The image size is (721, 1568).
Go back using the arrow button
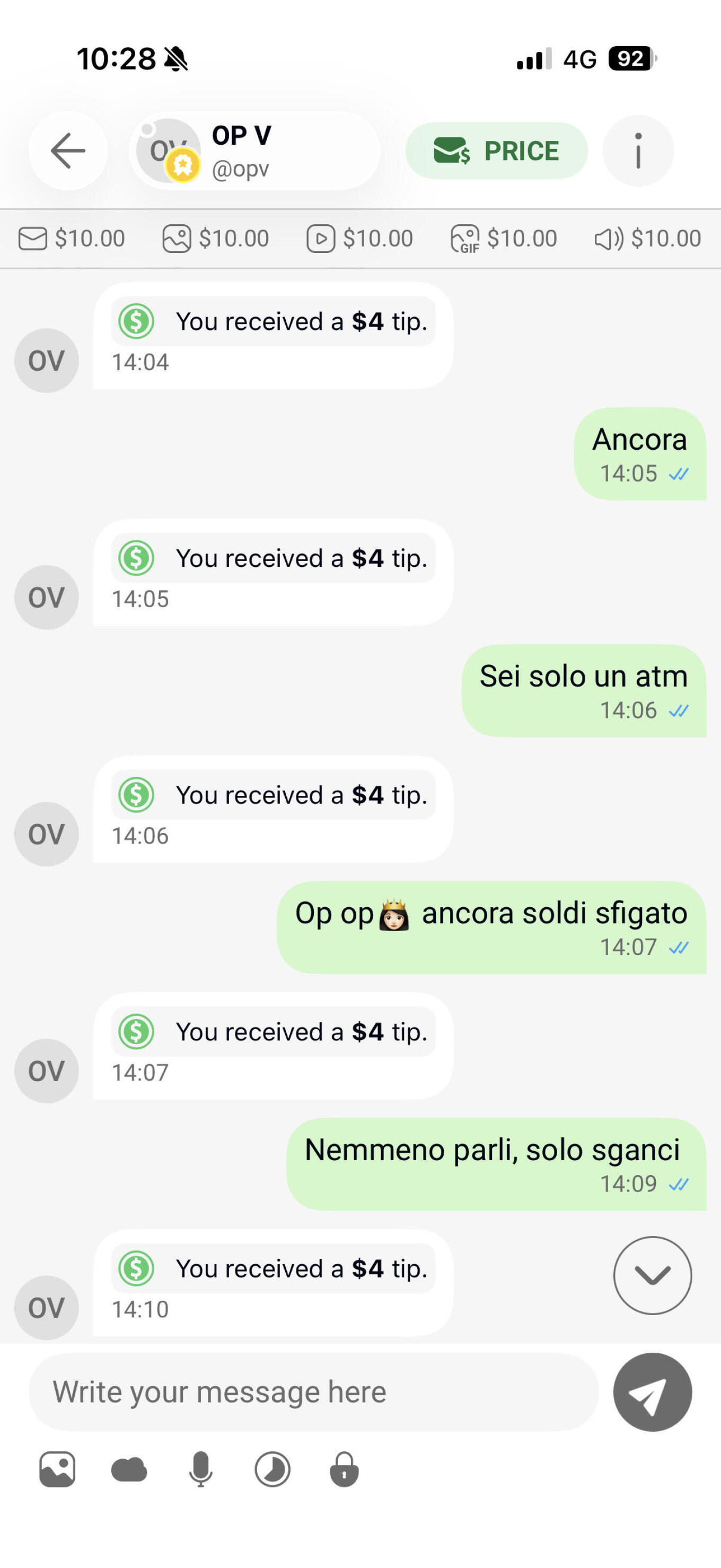[x=67, y=151]
